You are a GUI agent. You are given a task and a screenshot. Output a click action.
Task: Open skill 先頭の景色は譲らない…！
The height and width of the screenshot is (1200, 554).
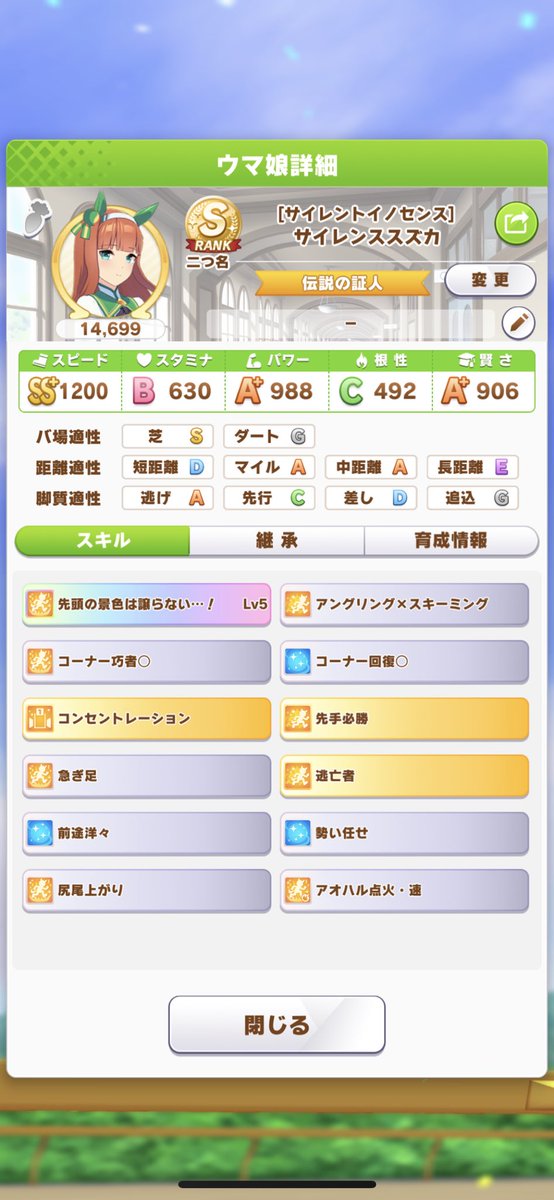[147, 604]
